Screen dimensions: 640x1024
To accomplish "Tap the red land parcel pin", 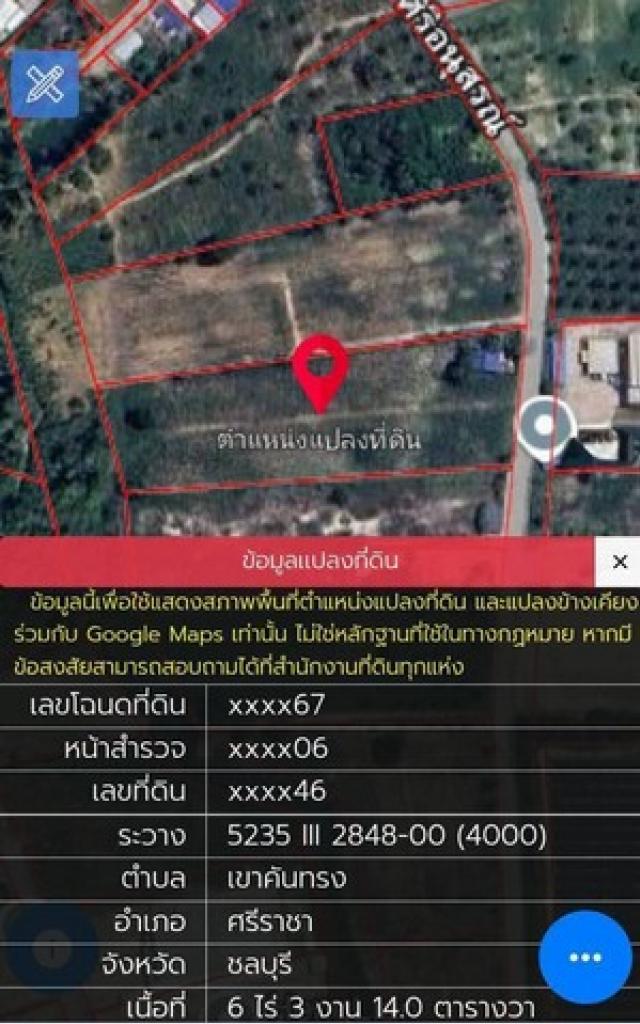I will click(x=320, y=370).
